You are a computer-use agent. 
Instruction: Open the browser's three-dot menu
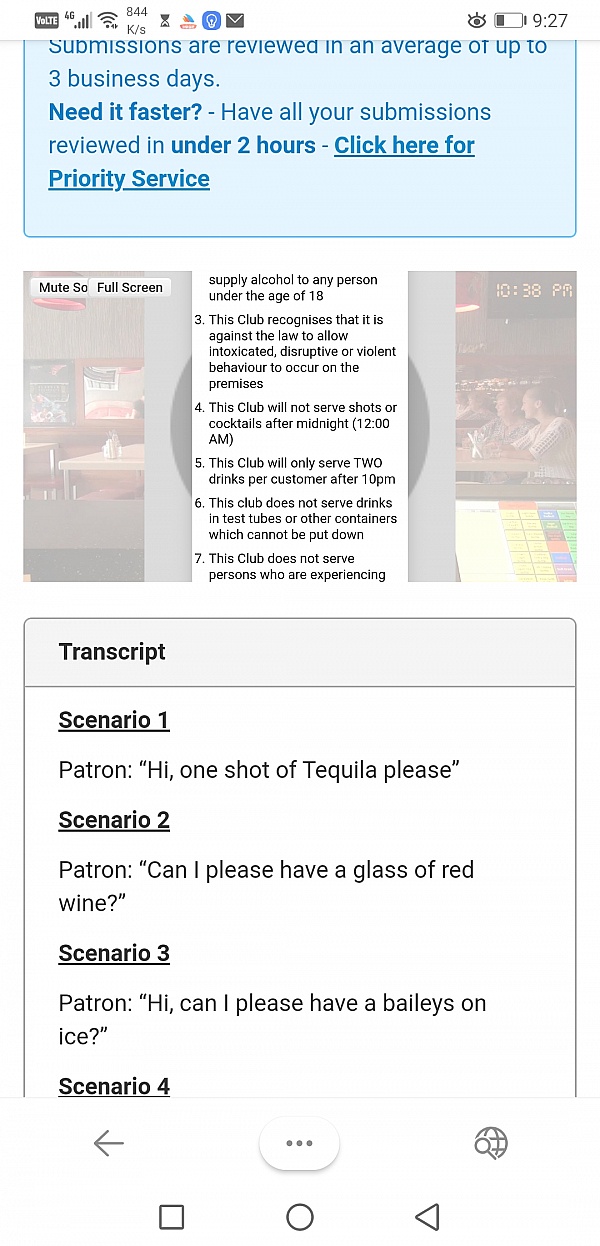point(299,1143)
